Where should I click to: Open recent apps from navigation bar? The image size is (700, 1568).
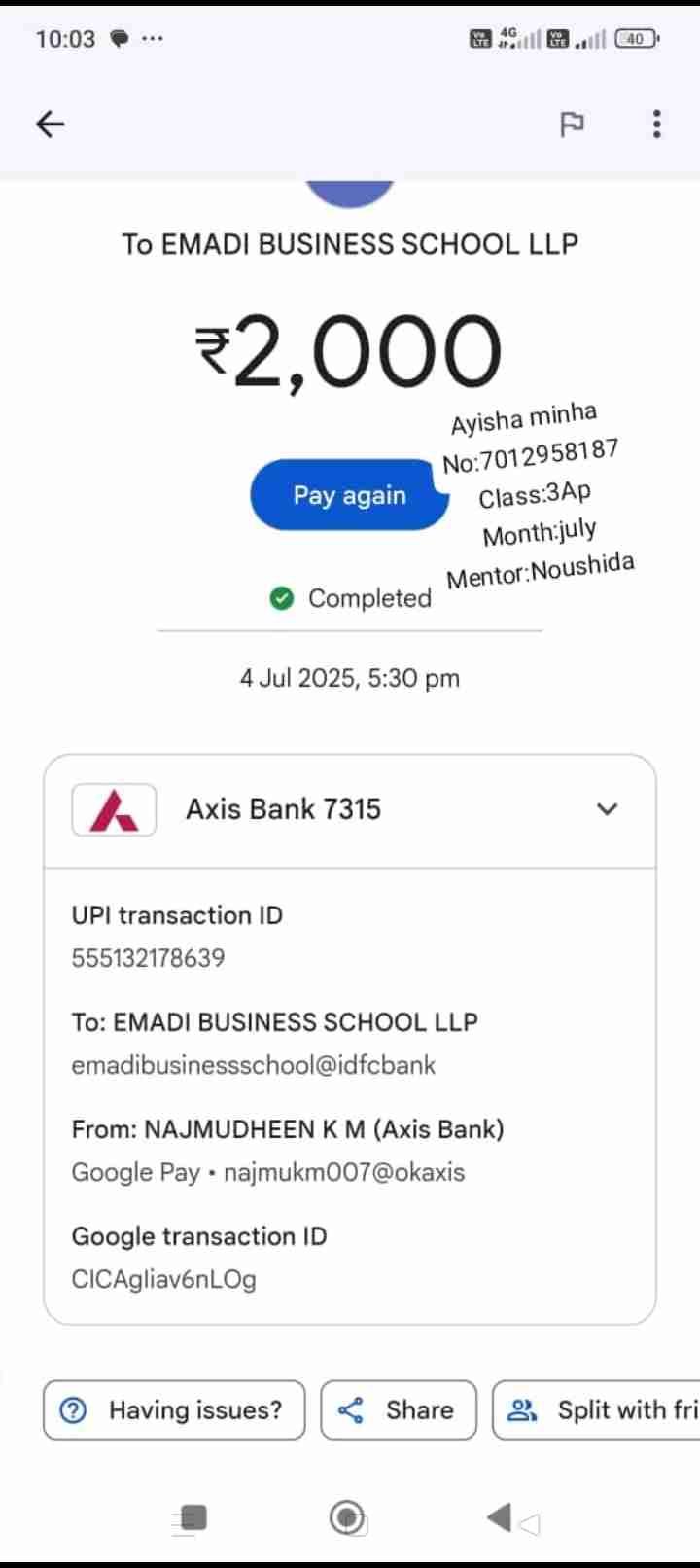192,1517
